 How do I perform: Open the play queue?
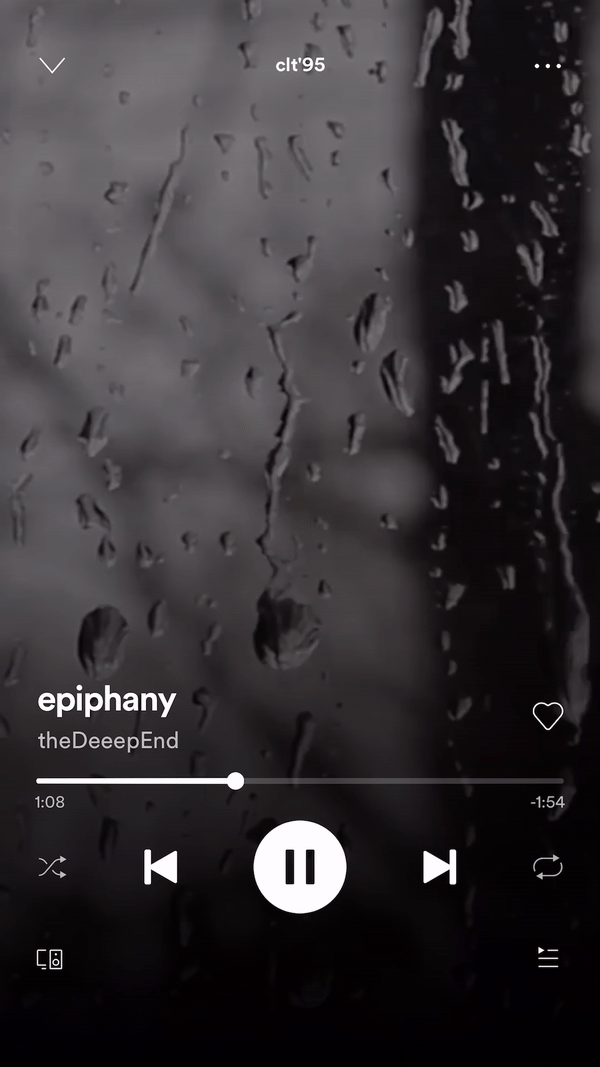(x=548, y=958)
